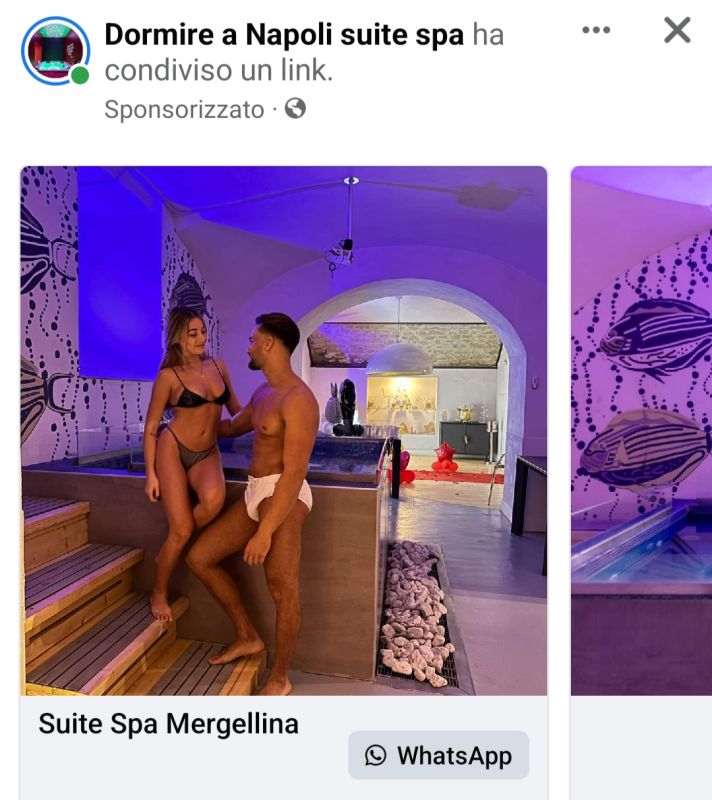Open the Suite Spa Mergellina carousel card
This screenshot has width=712, height=800.
tap(283, 430)
